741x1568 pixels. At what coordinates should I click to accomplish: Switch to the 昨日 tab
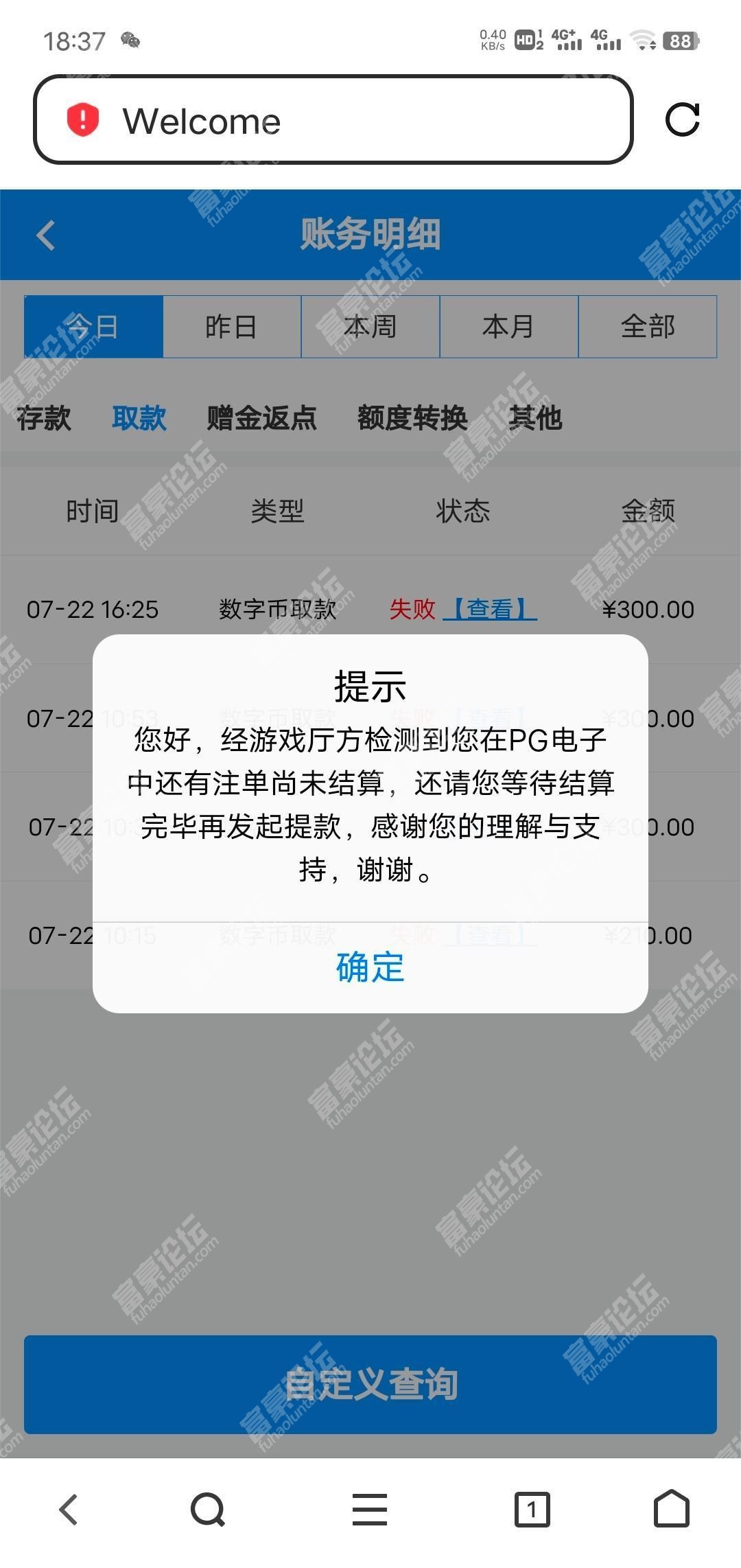coord(232,327)
